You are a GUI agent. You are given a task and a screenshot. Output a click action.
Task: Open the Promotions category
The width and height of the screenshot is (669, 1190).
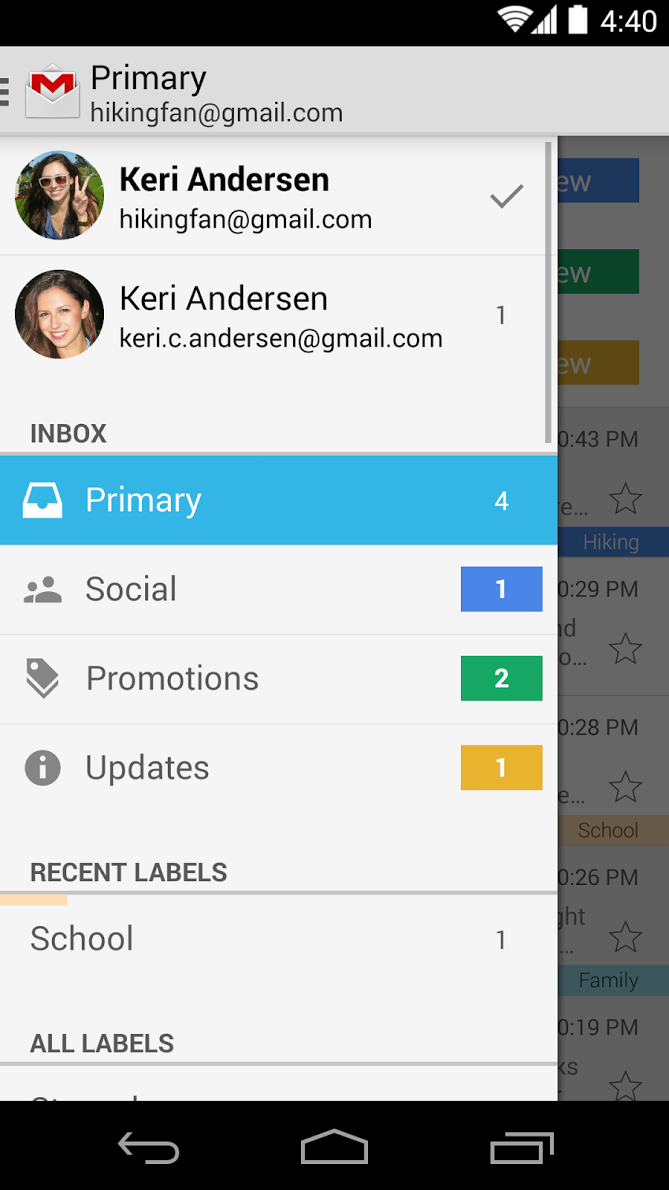(278, 679)
